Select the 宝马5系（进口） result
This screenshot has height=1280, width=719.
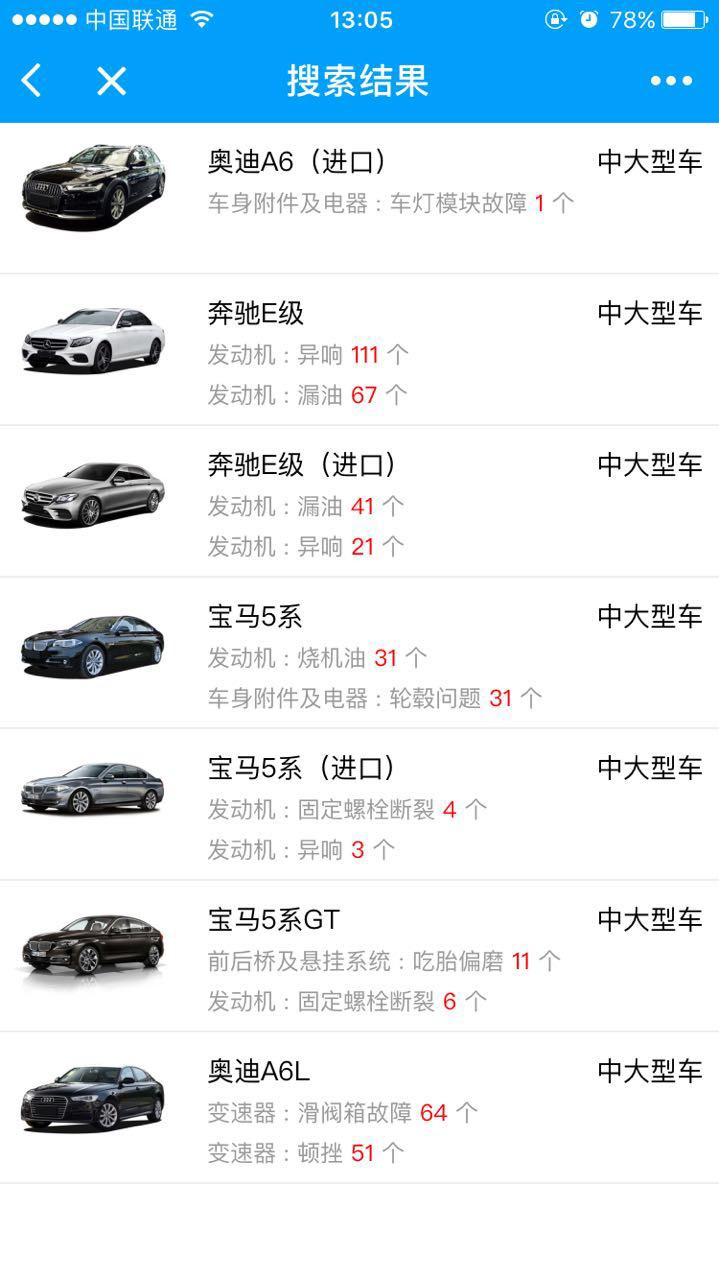click(x=359, y=805)
